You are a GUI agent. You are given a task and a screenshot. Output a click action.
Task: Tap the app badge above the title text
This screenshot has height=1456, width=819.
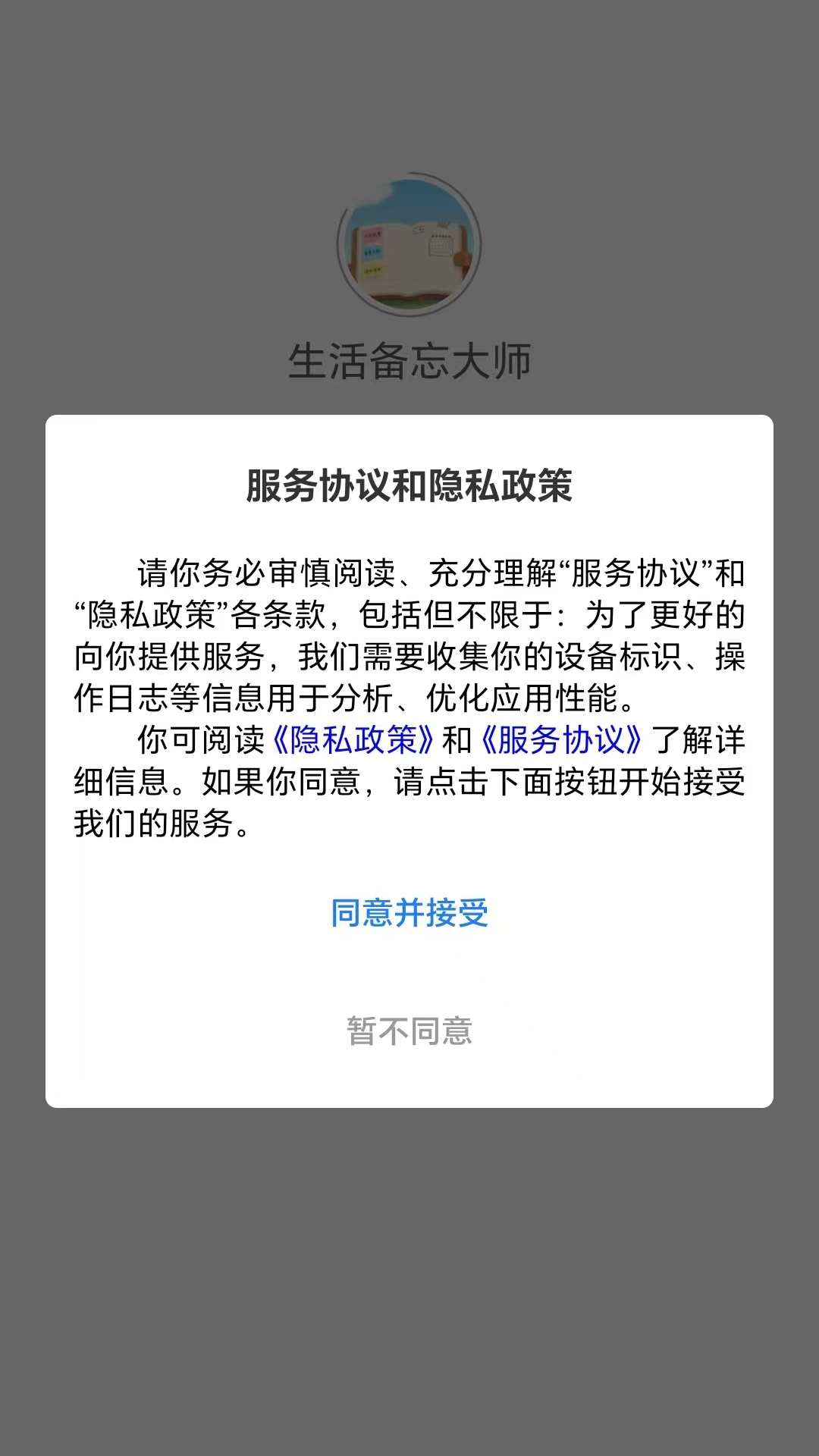point(409,241)
